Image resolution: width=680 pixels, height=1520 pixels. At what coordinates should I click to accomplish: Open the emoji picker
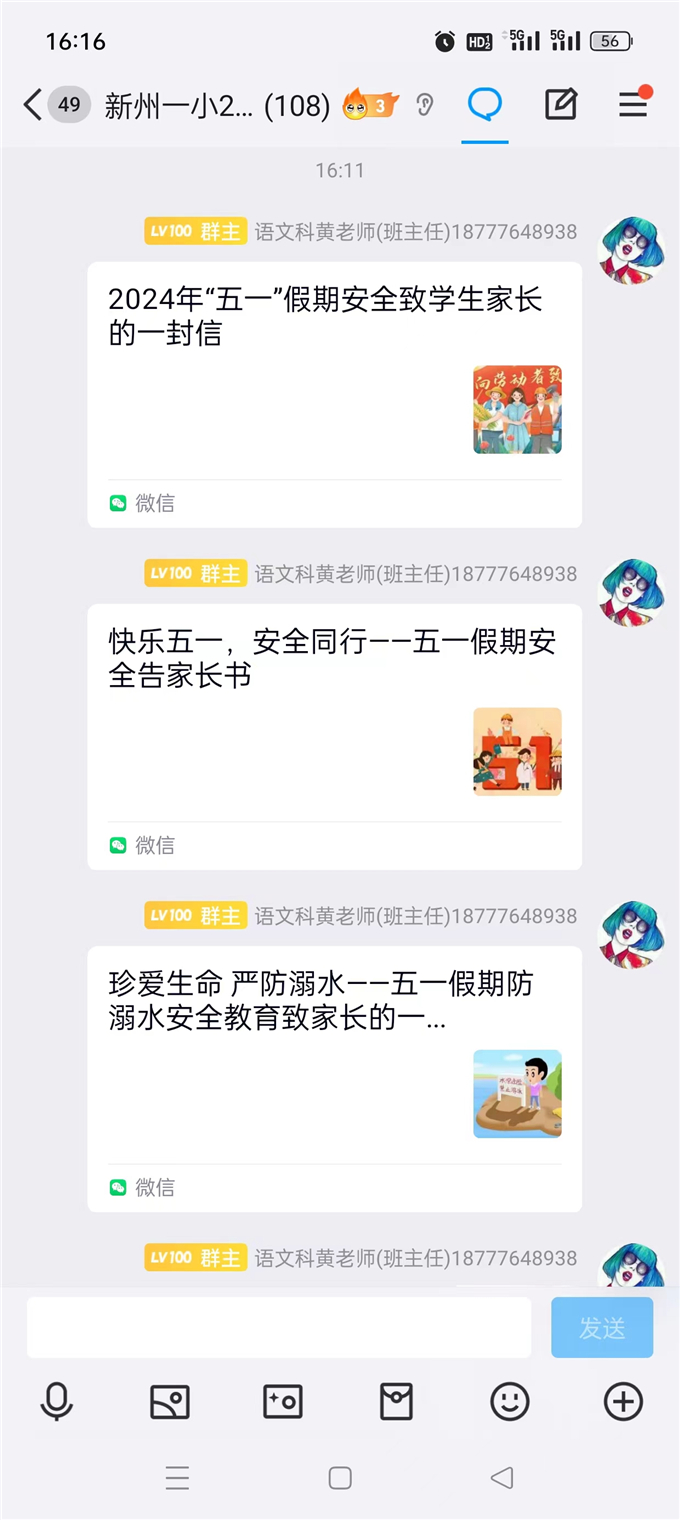(510, 1402)
